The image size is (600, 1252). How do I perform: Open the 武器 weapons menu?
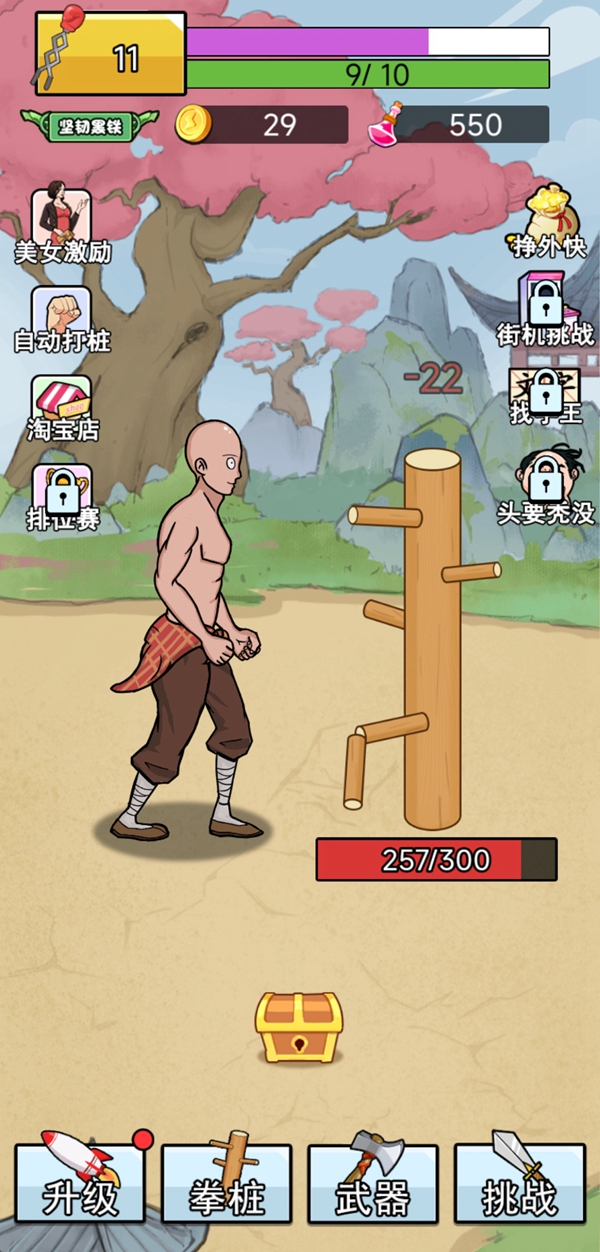pos(373,1185)
